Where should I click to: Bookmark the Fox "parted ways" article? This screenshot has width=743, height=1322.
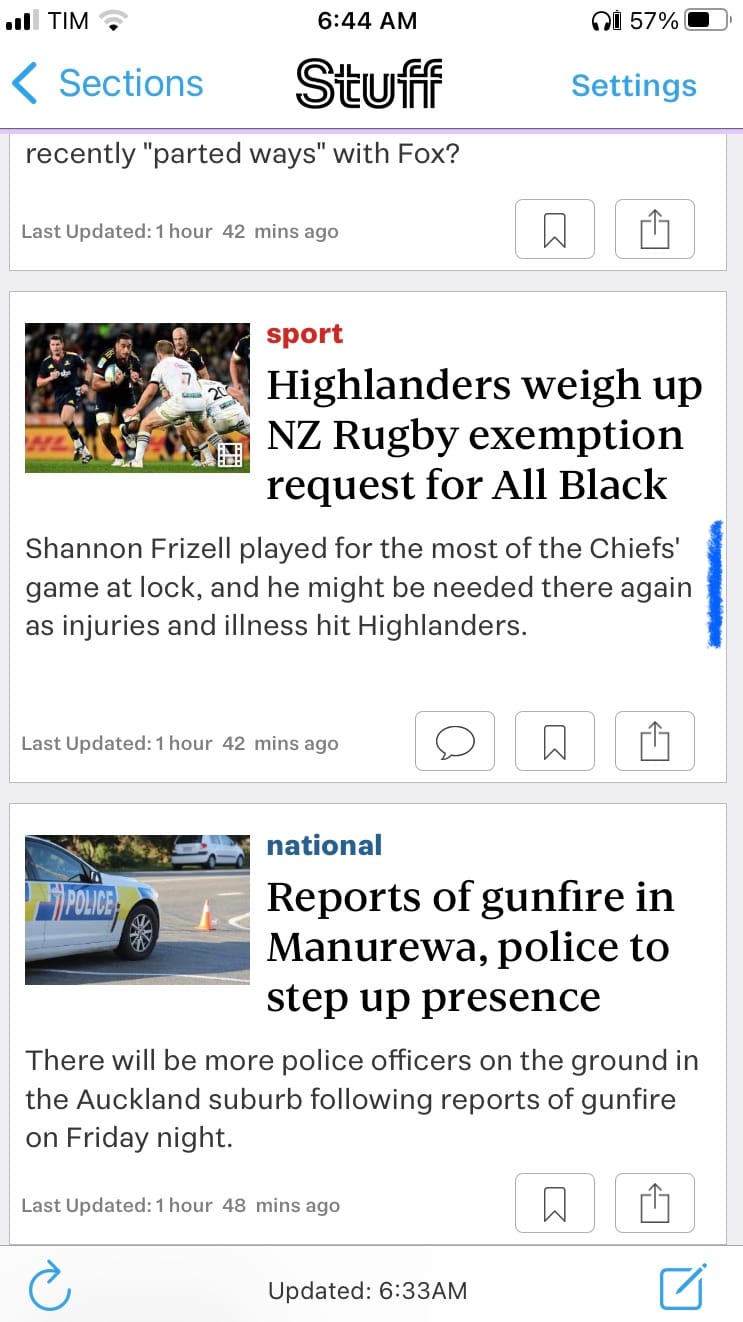(554, 230)
